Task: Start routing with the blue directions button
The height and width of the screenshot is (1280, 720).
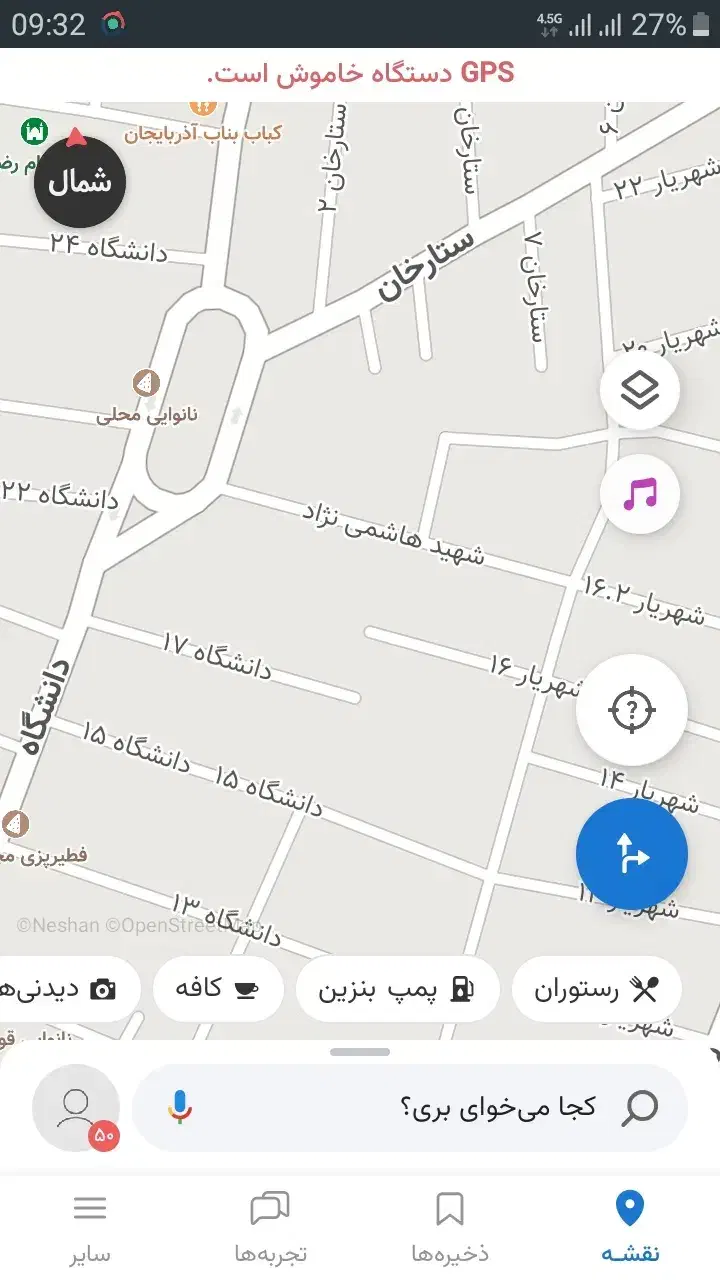Action: pyautogui.click(x=631, y=854)
